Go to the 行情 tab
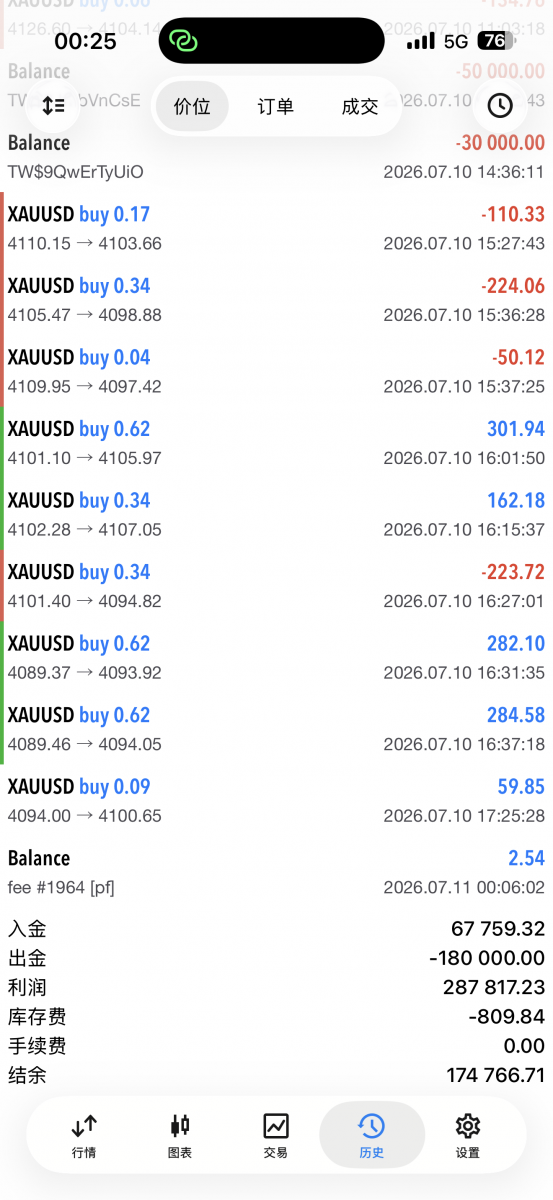 85,1137
